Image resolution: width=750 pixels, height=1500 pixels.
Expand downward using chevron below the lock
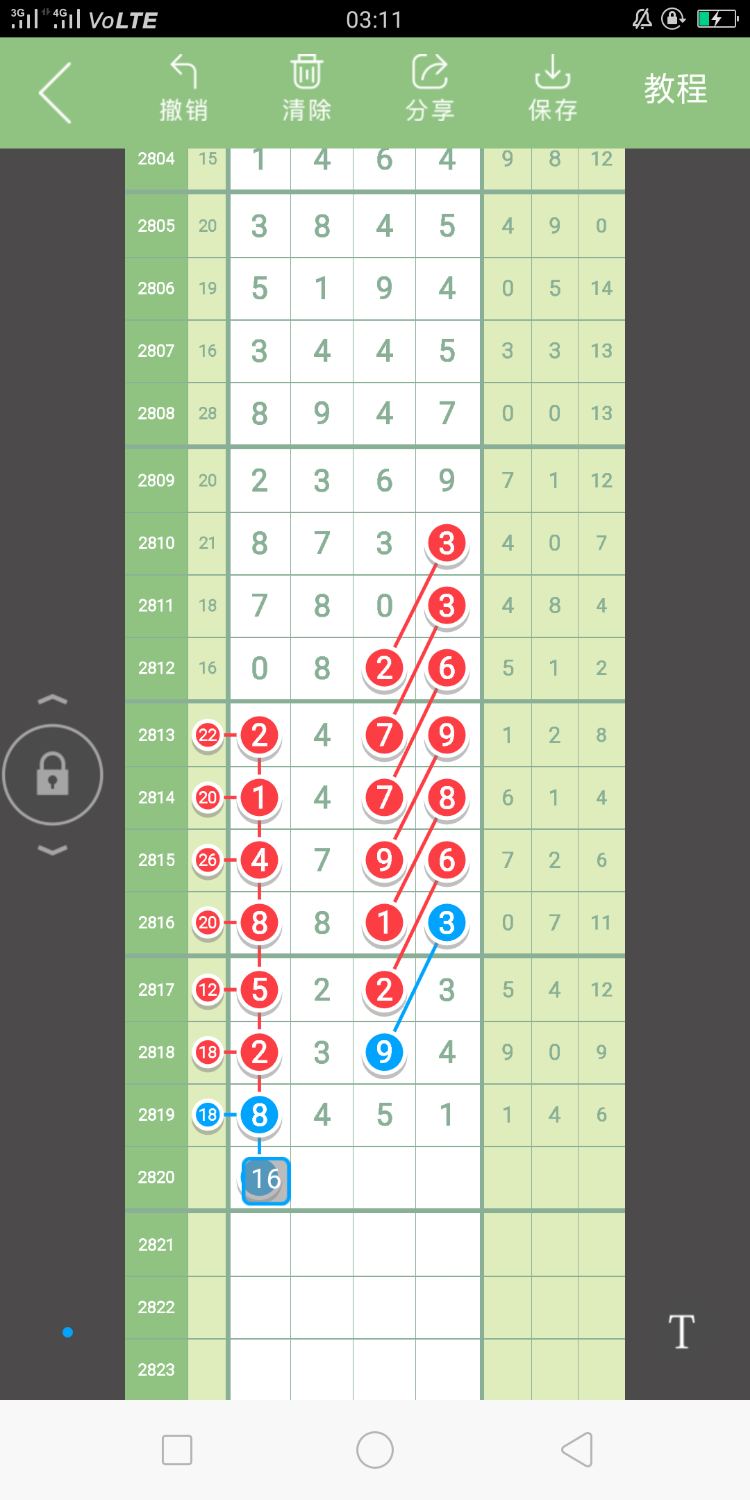pos(52,848)
